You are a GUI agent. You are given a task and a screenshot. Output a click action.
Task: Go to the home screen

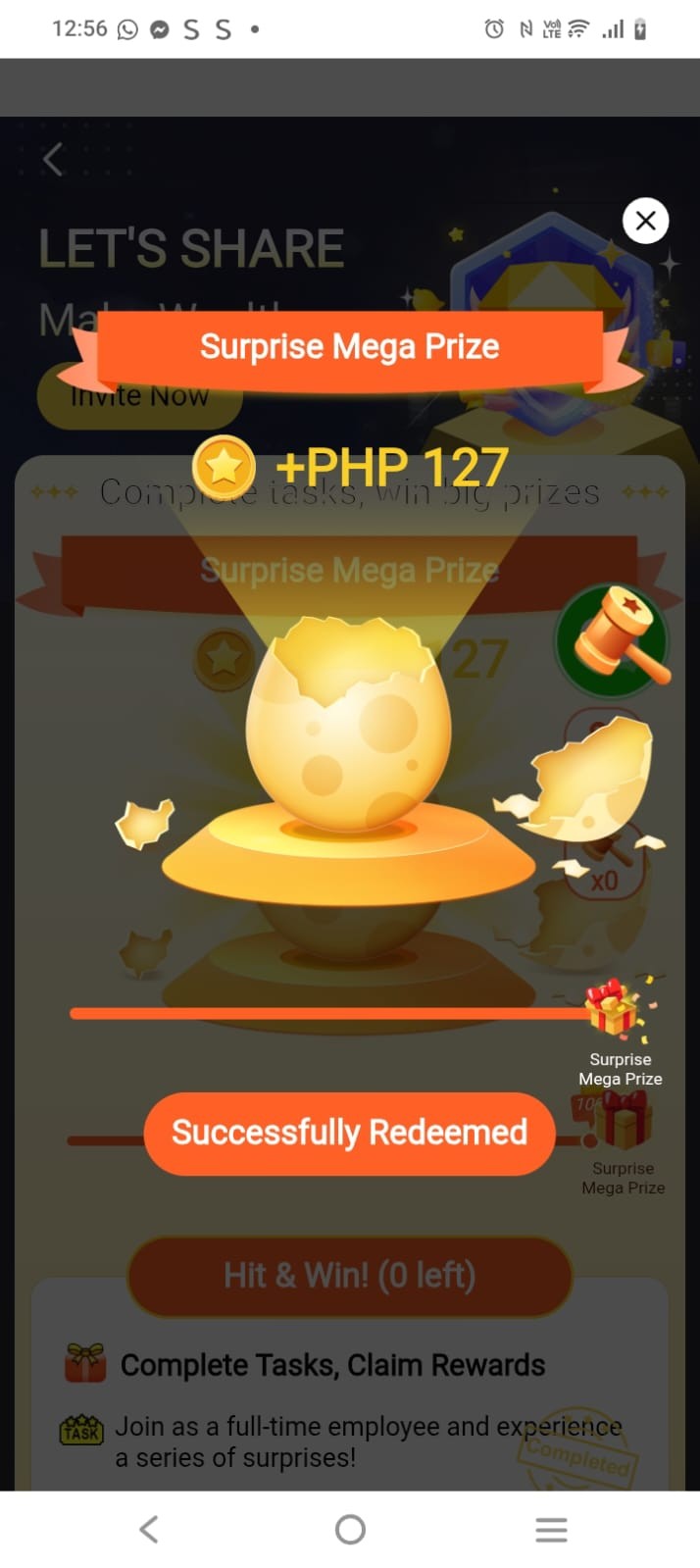(x=350, y=1529)
